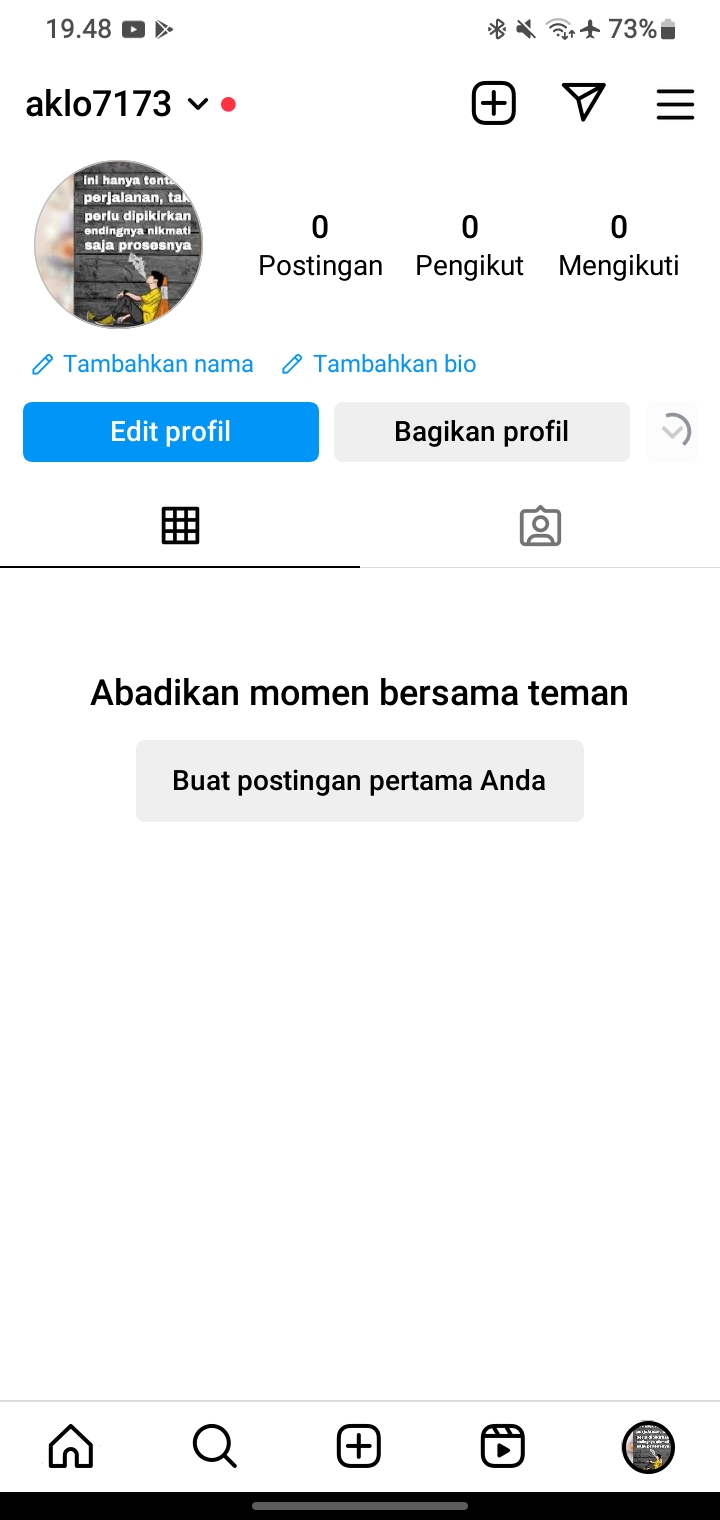The width and height of the screenshot is (720, 1520).
Task: Open the Search and explore tab
Action: click(214, 1446)
